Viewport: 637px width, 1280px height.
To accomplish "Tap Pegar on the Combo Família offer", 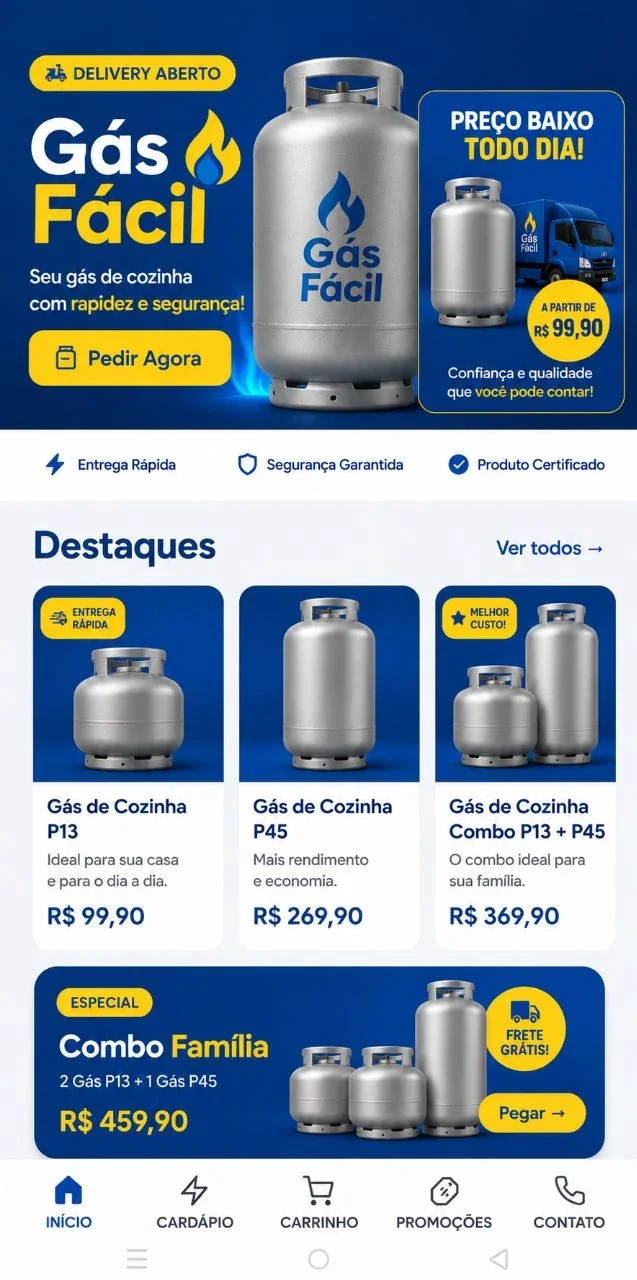I will pos(532,1113).
